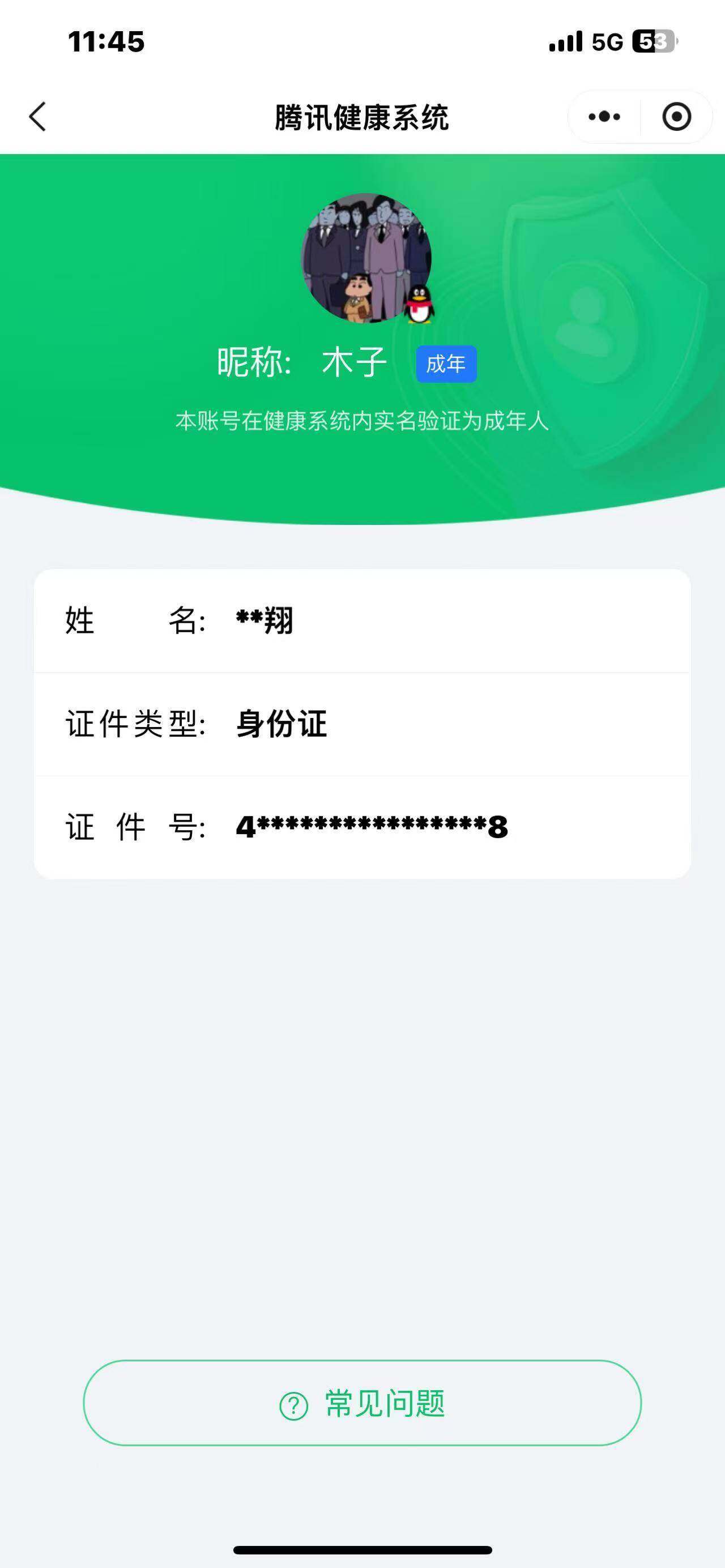This screenshot has height=1568, width=725.
Task: Tap the 成年 adult status badge
Action: click(446, 362)
